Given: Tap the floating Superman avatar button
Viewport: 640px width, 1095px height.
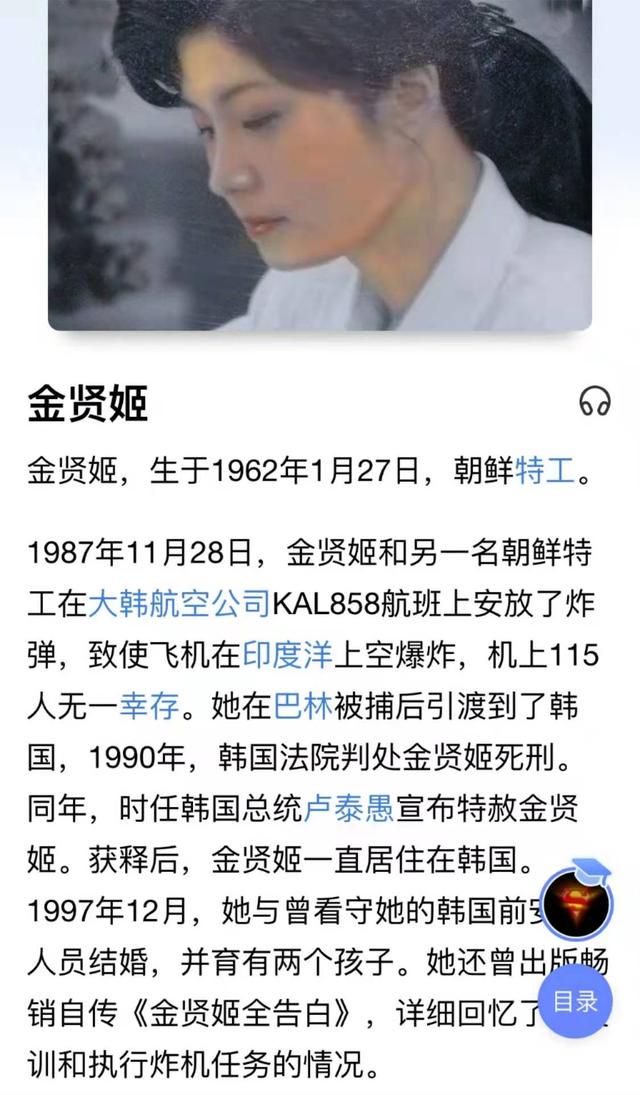Looking at the screenshot, I should [577, 904].
